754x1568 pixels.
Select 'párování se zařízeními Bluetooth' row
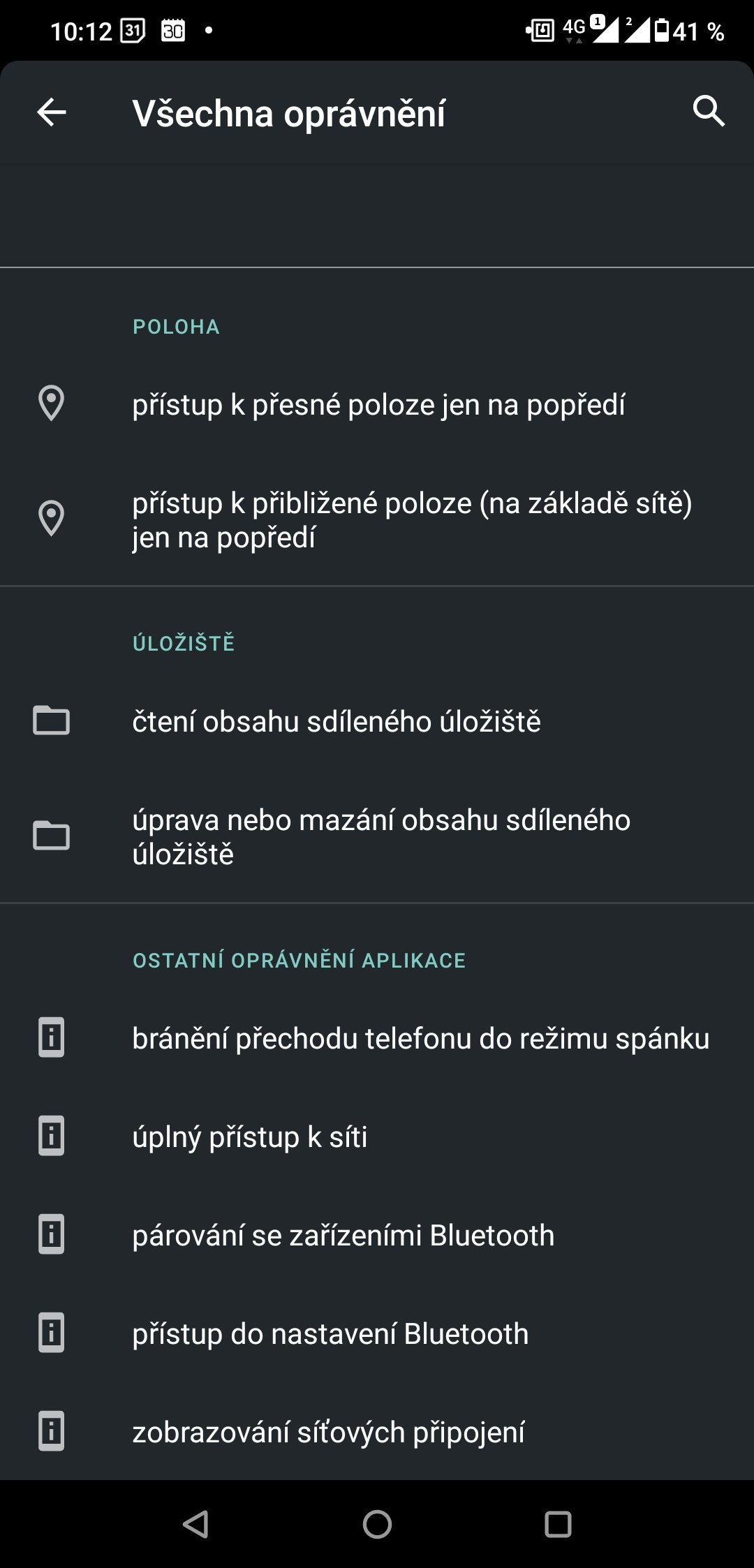pyautogui.click(x=343, y=1235)
